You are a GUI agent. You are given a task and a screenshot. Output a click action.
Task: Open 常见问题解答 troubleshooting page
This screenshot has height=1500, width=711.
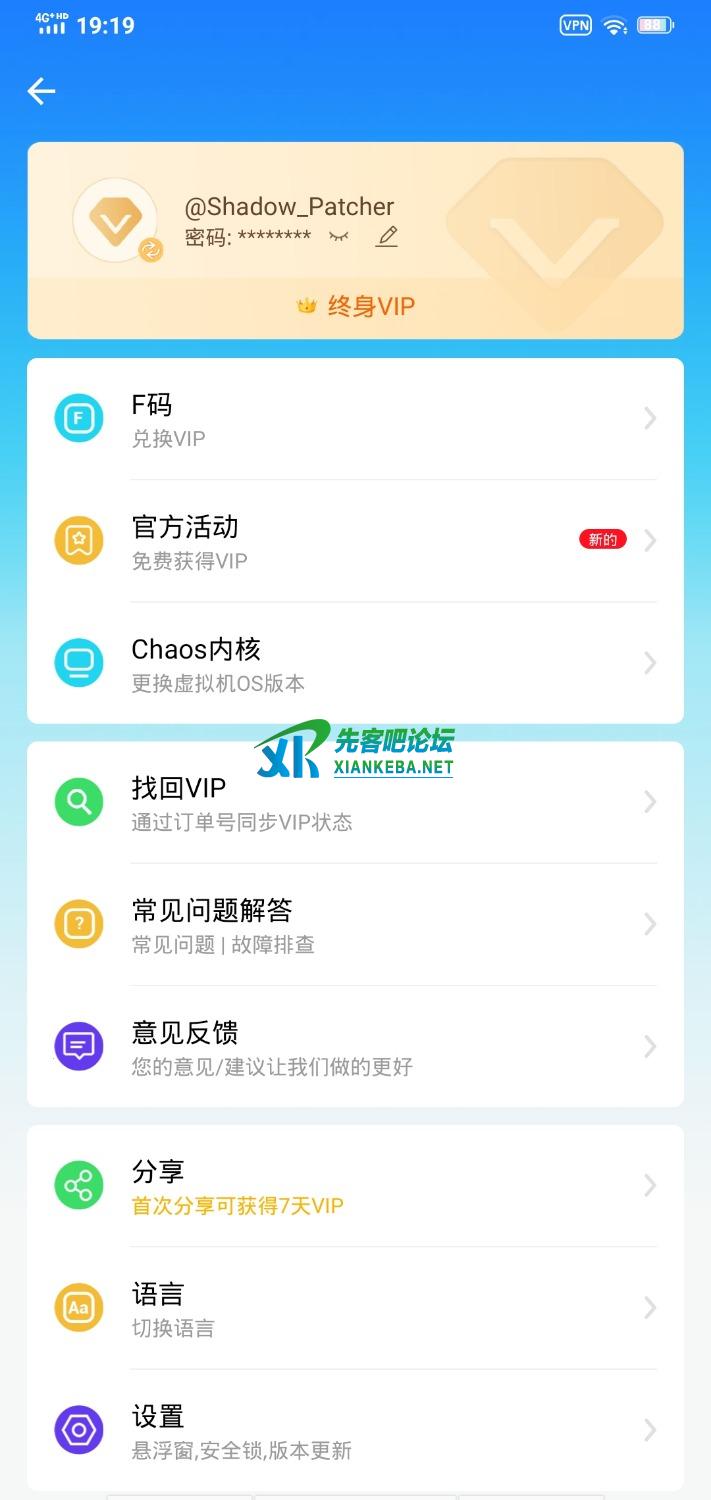355,924
